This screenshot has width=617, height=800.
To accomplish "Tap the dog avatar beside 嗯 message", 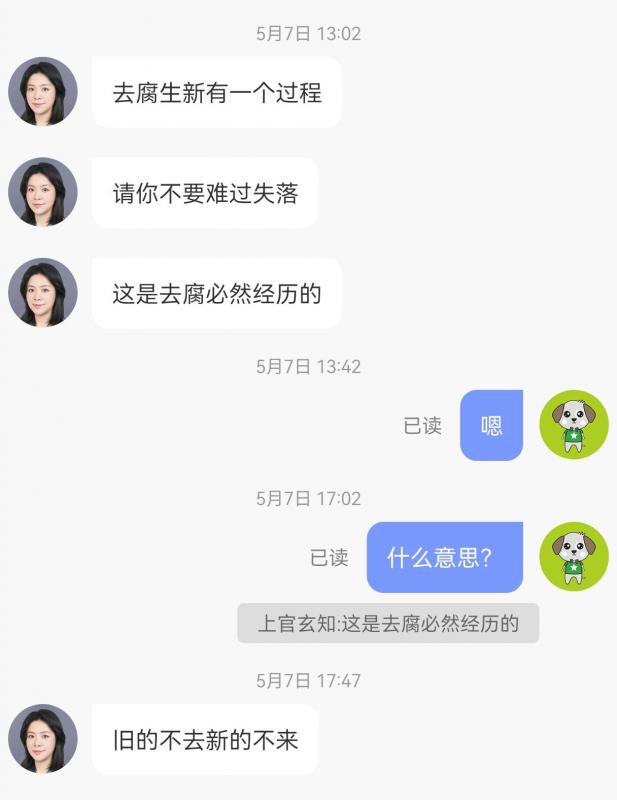I will pyautogui.click(x=574, y=424).
